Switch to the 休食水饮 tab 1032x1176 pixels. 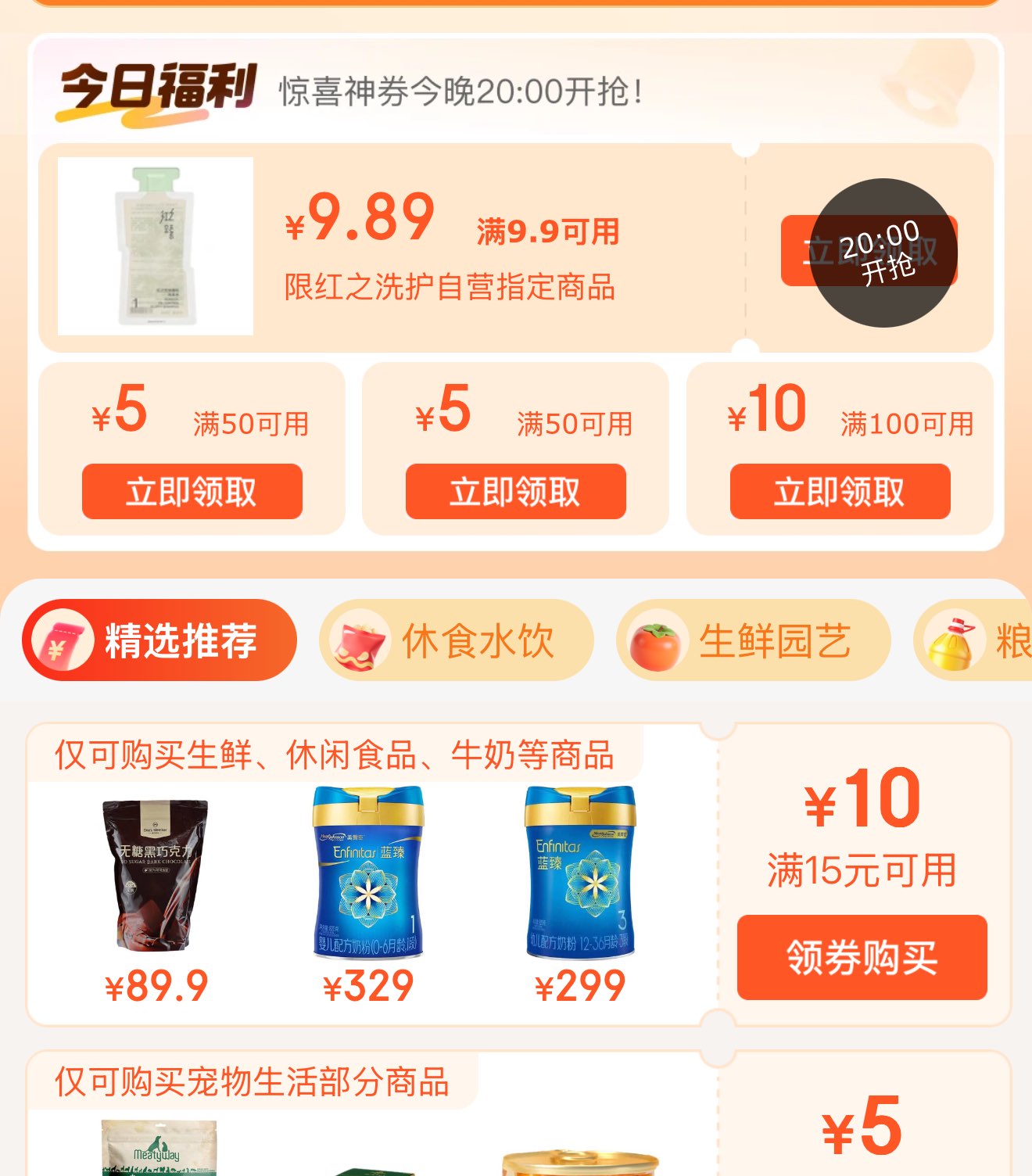tap(457, 640)
